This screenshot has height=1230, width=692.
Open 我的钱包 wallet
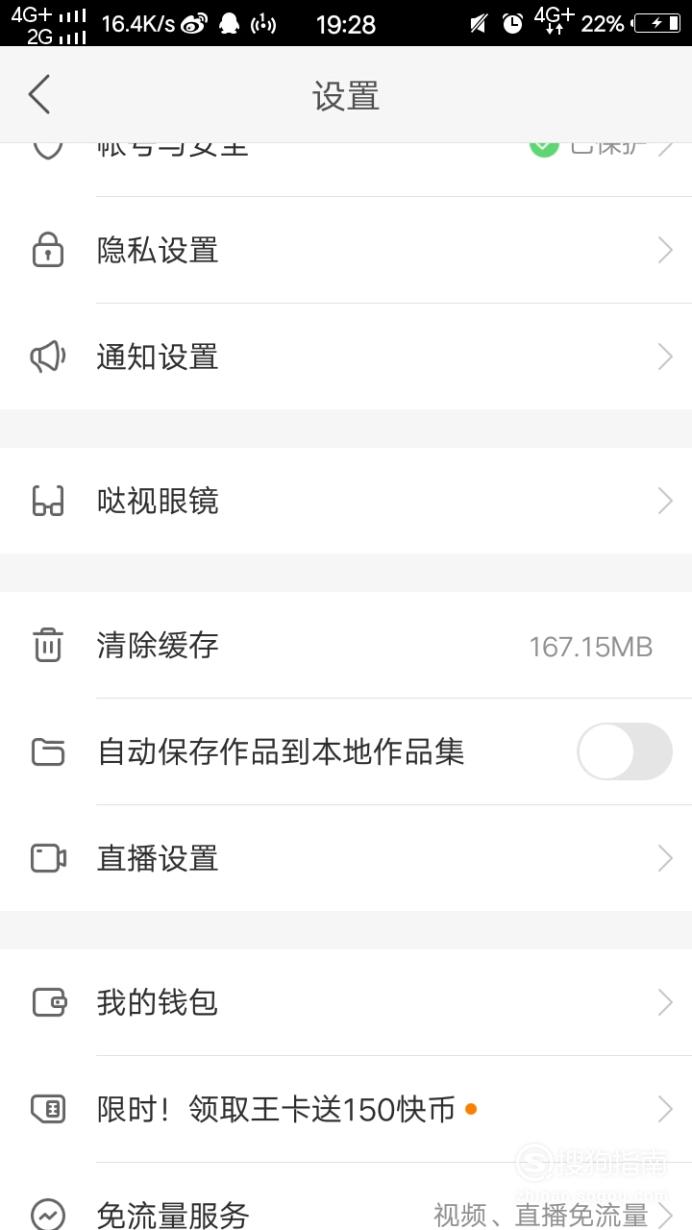click(x=346, y=1002)
